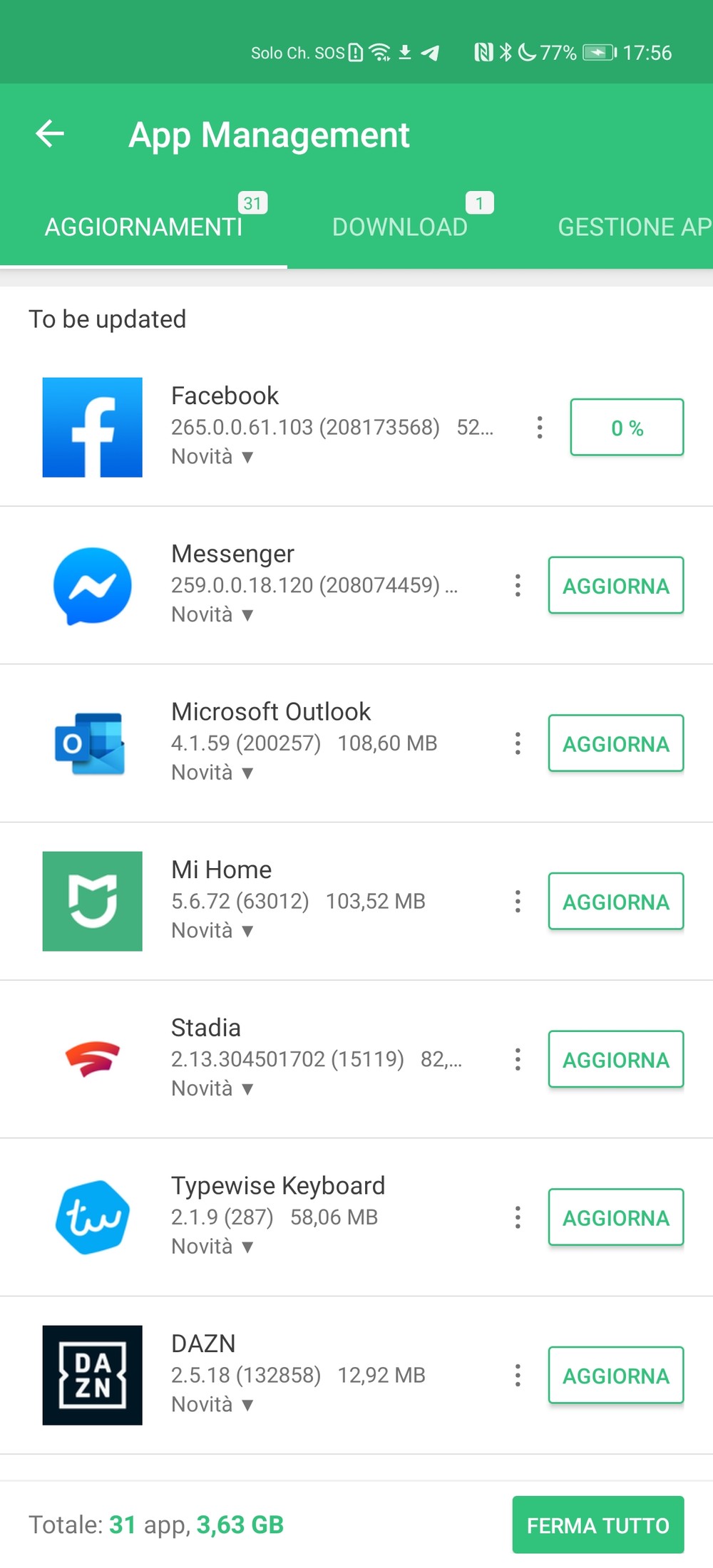Expand Novità under DAZN
This screenshot has height=1568, width=713.
pyautogui.click(x=212, y=1404)
